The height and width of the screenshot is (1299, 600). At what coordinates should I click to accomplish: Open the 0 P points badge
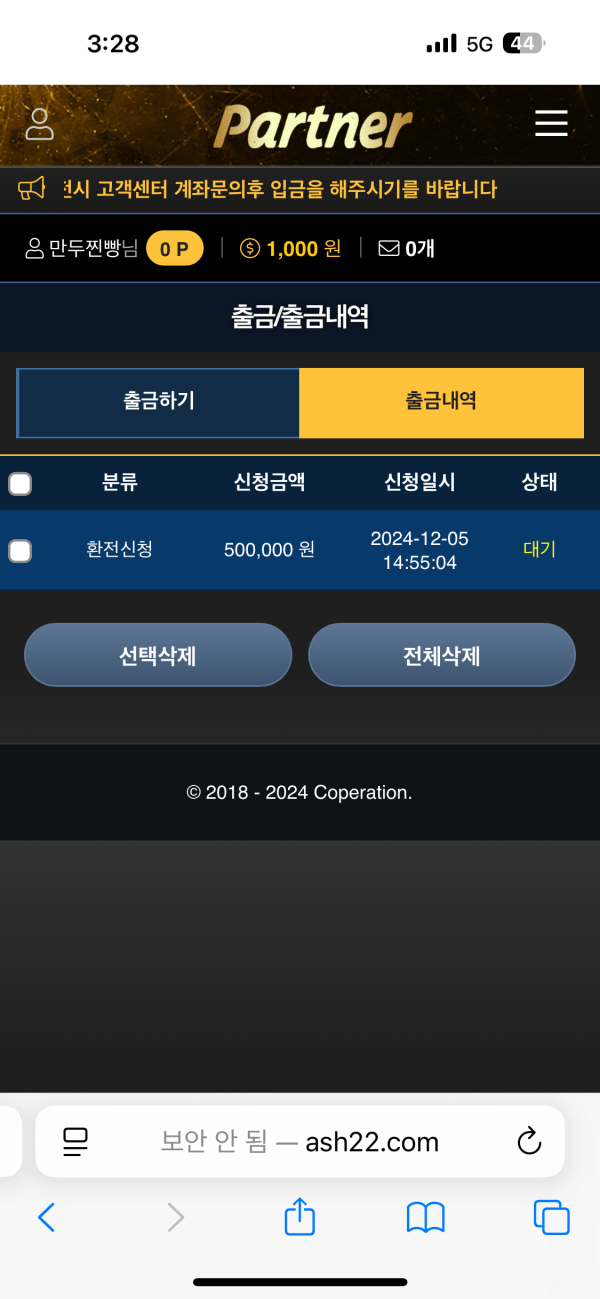[x=175, y=249]
